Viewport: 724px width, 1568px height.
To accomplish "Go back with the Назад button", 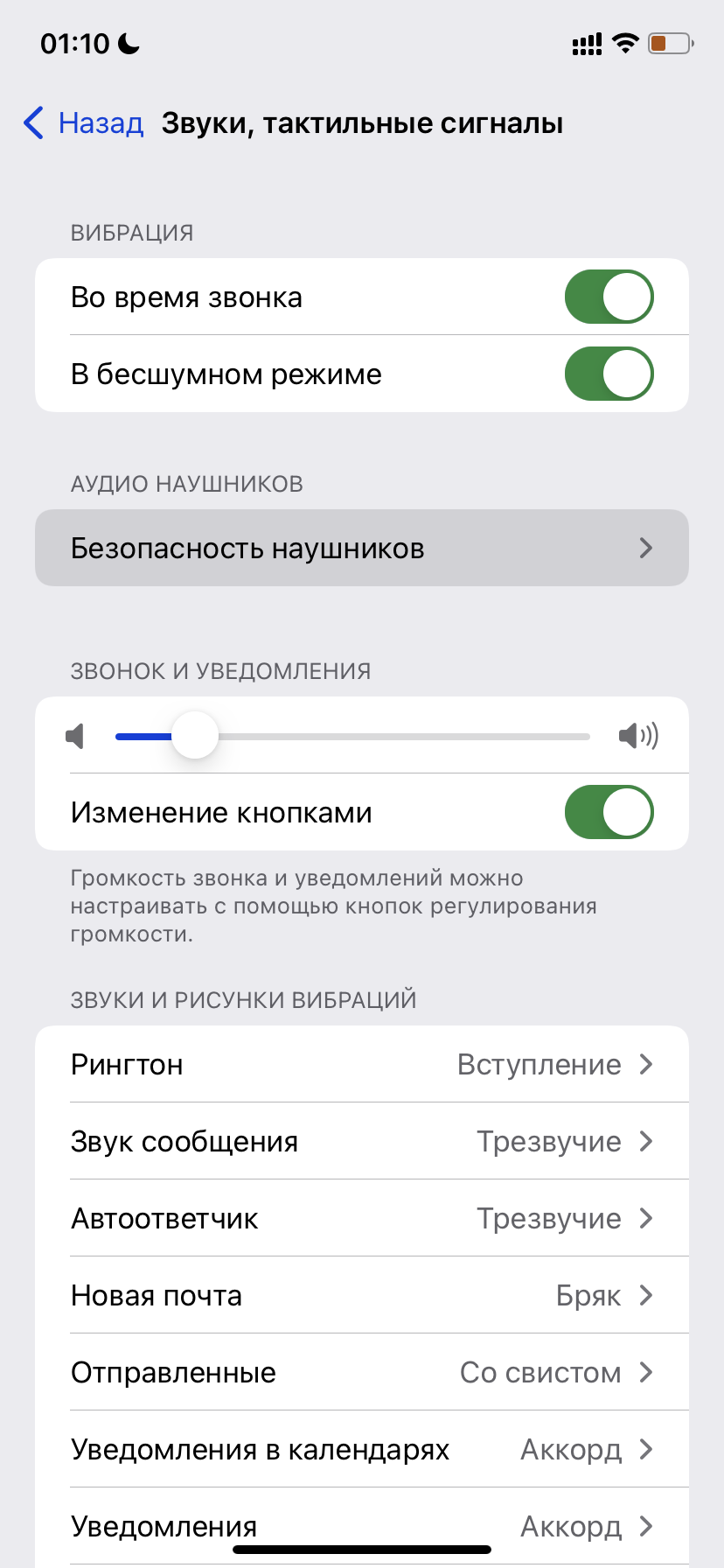I will tap(85, 123).
